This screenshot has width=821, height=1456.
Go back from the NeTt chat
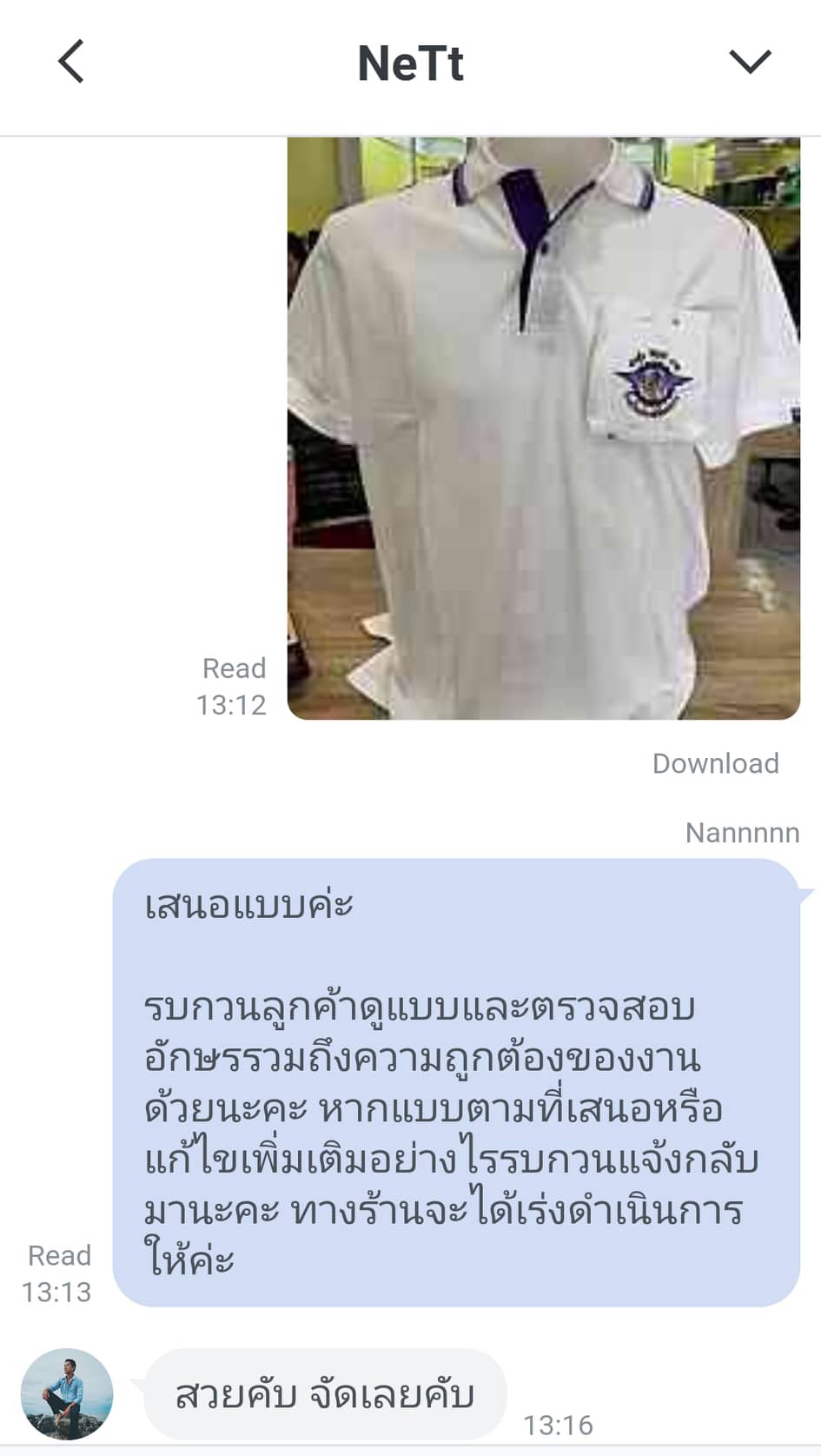pyautogui.click(x=71, y=62)
